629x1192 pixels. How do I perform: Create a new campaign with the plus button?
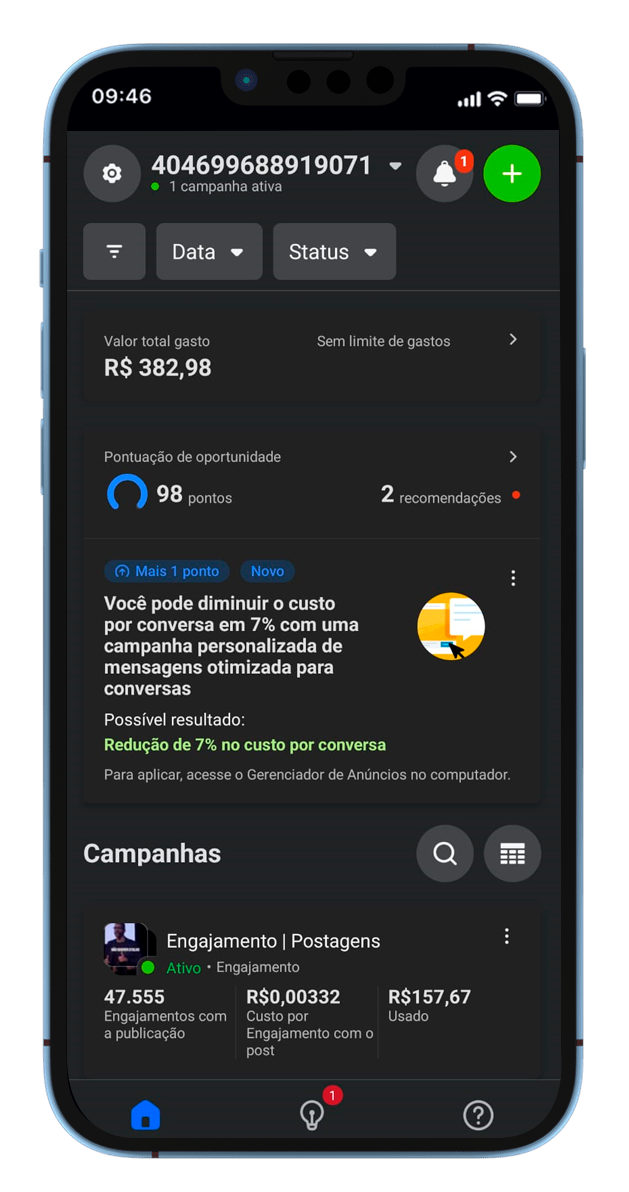coord(512,174)
